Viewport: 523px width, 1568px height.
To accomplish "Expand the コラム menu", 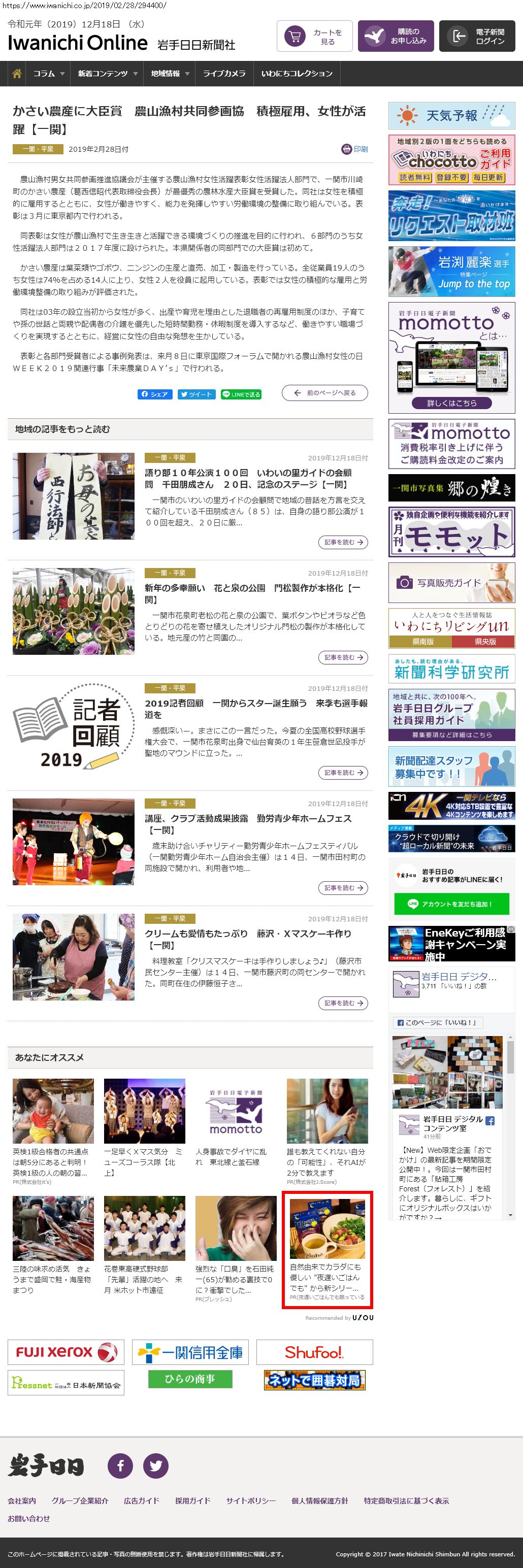I will [49, 74].
